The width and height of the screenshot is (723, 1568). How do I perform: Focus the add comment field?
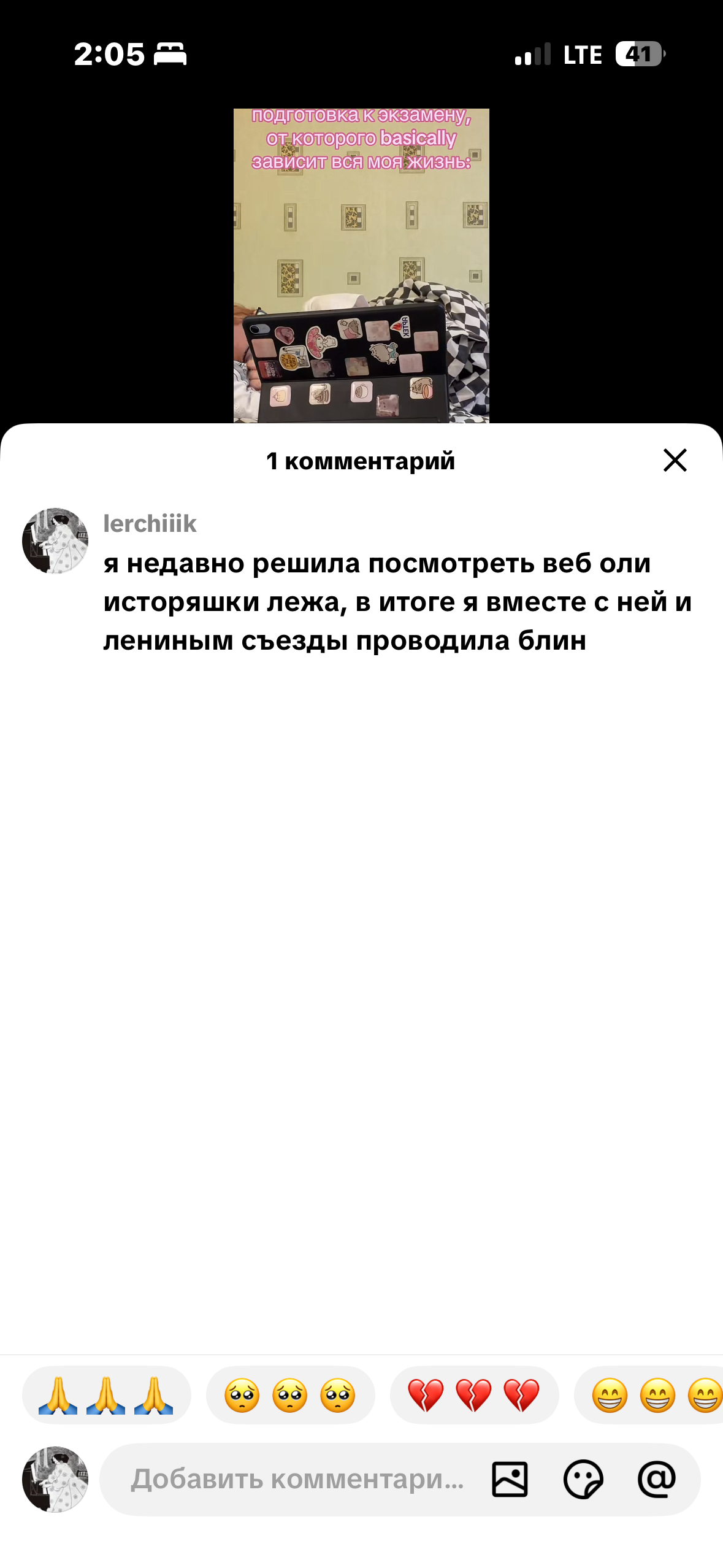click(297, 1479)
